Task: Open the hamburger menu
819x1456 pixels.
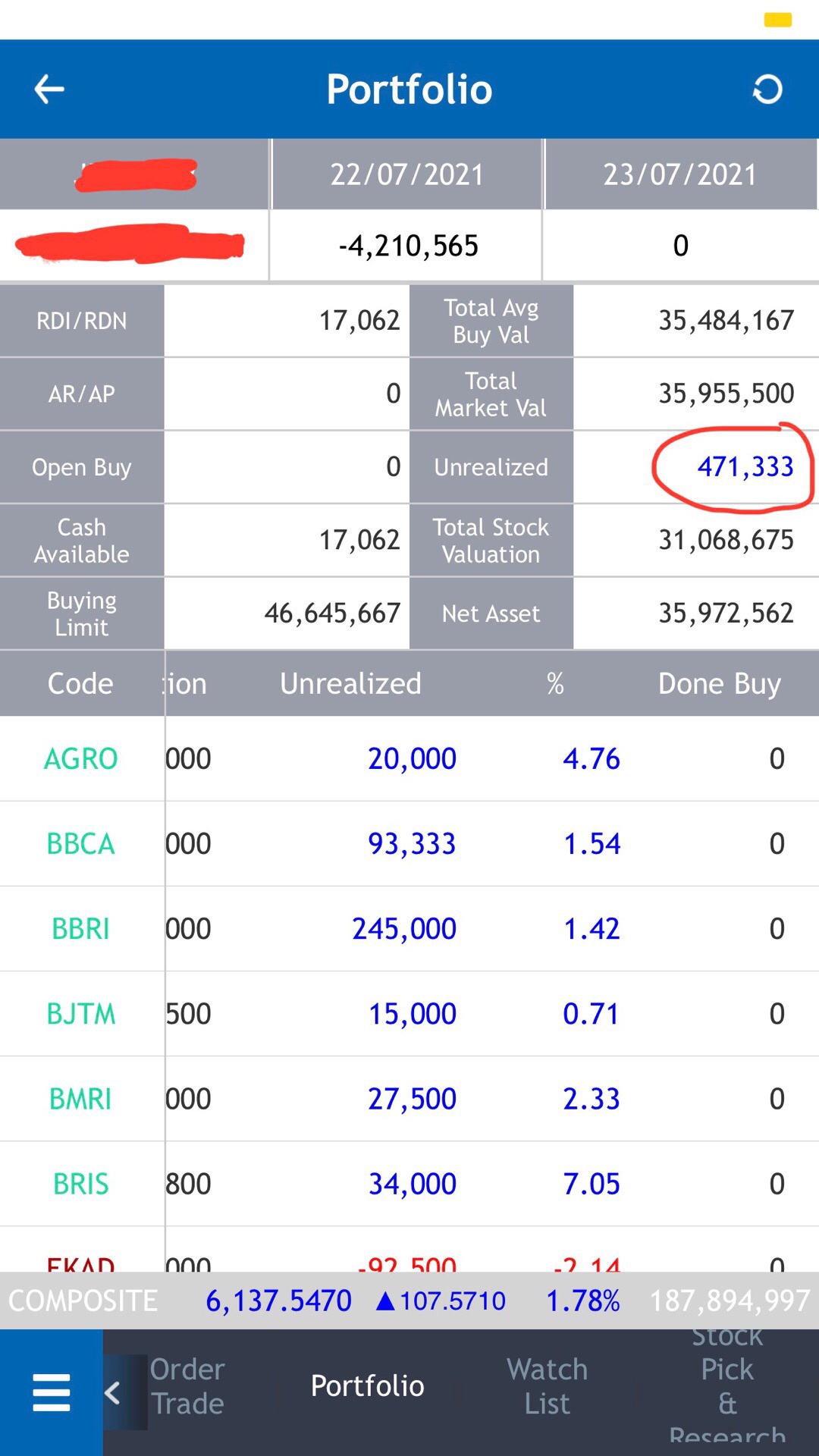Action: (x=50, y=1392)
